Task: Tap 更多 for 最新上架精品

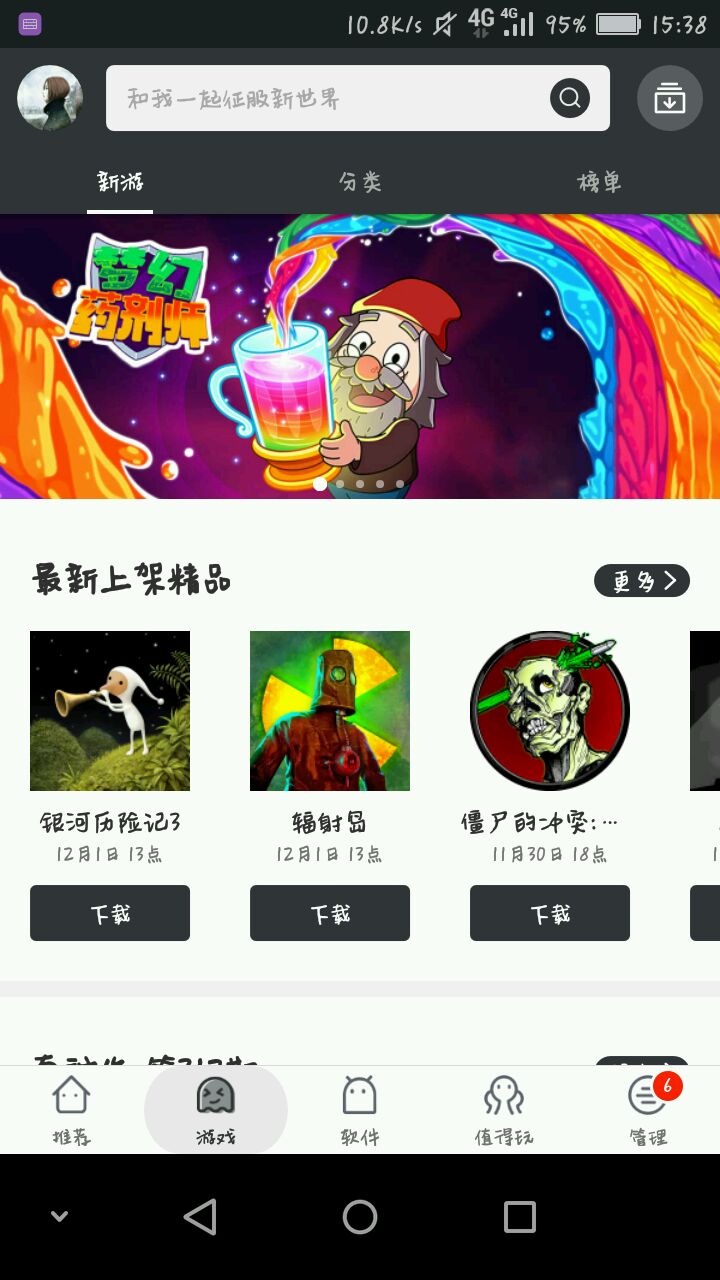Action: pyautogui.click(x=641, y=580)
